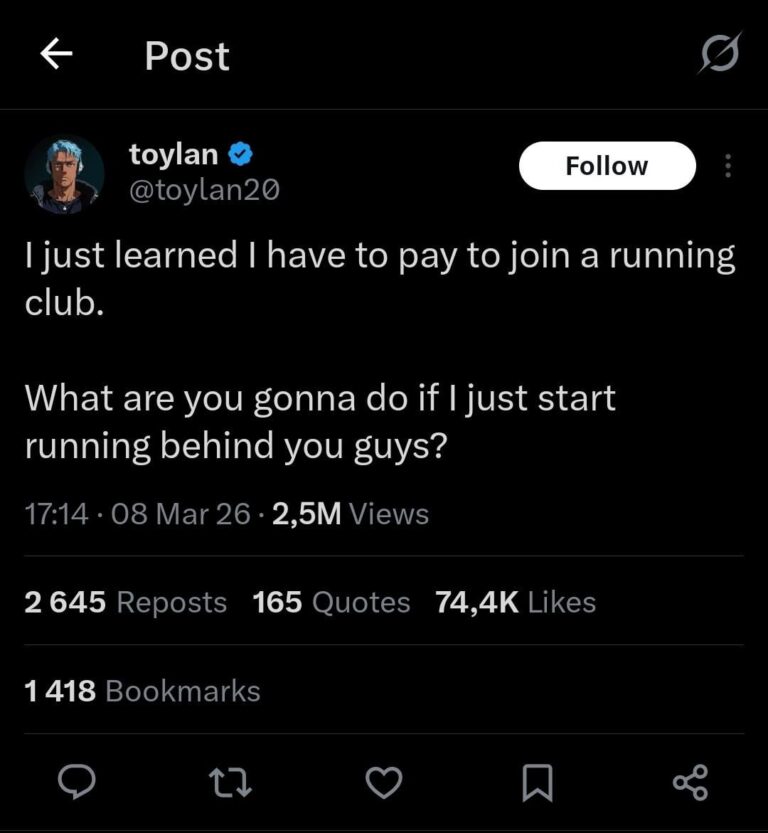Like the post via heart icon
Screen dimensions: 768x833
[x=384, y=783]
